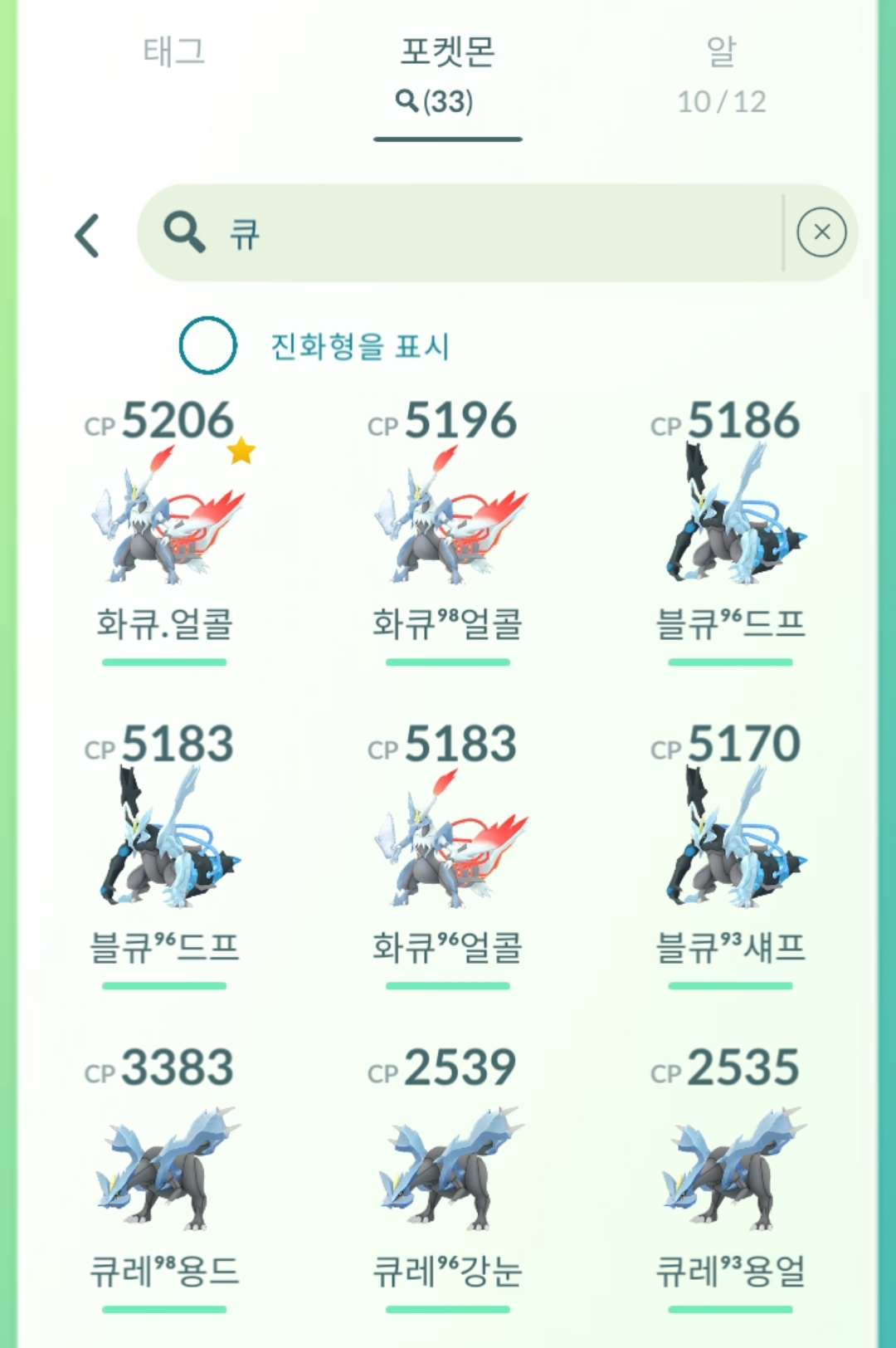Switch to the 태그 tab
This screenshot has height=1348, width=896.
click(x=173, y=52)
